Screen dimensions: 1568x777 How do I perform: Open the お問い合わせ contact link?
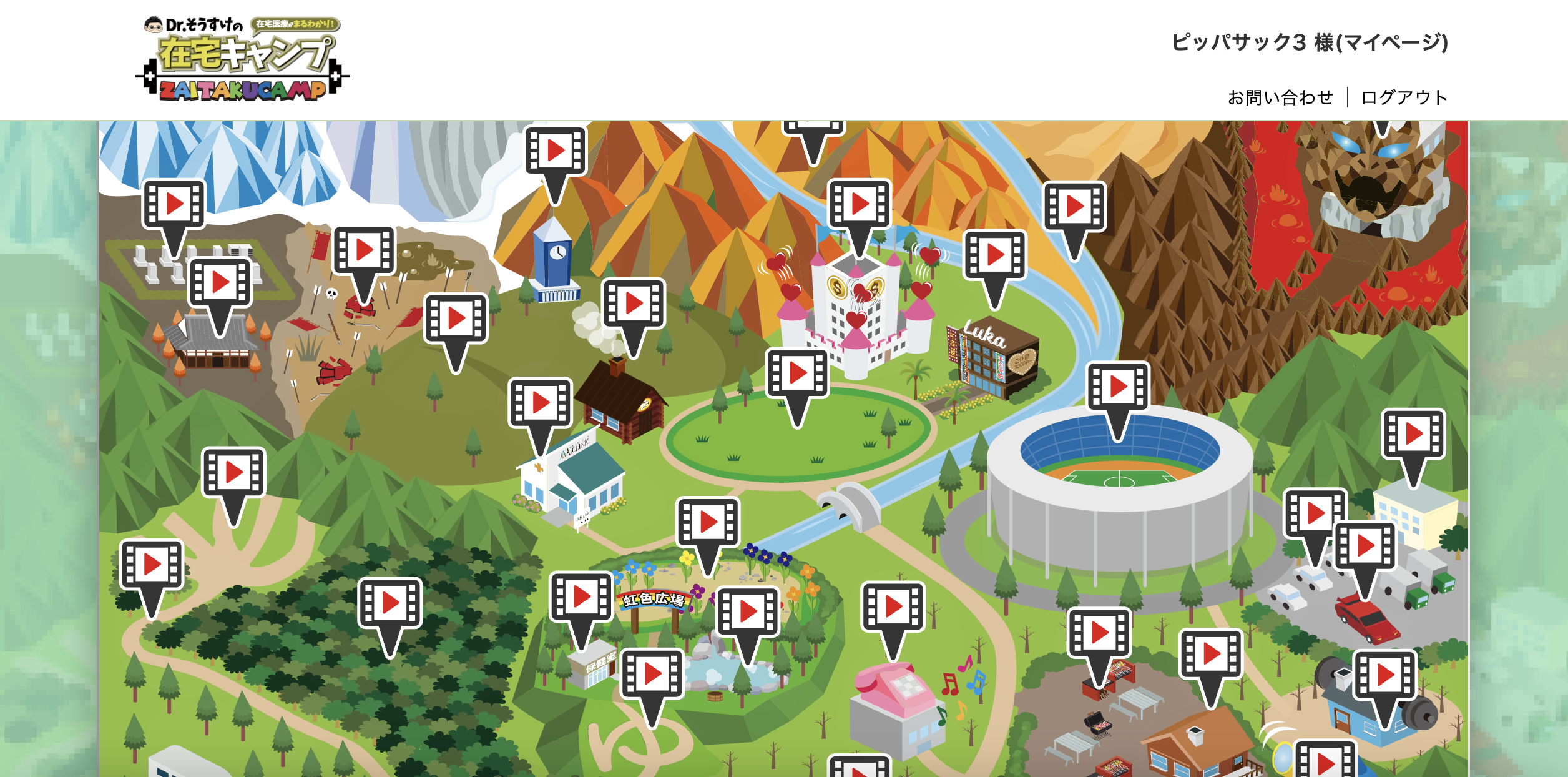(x=1280, y=97)
